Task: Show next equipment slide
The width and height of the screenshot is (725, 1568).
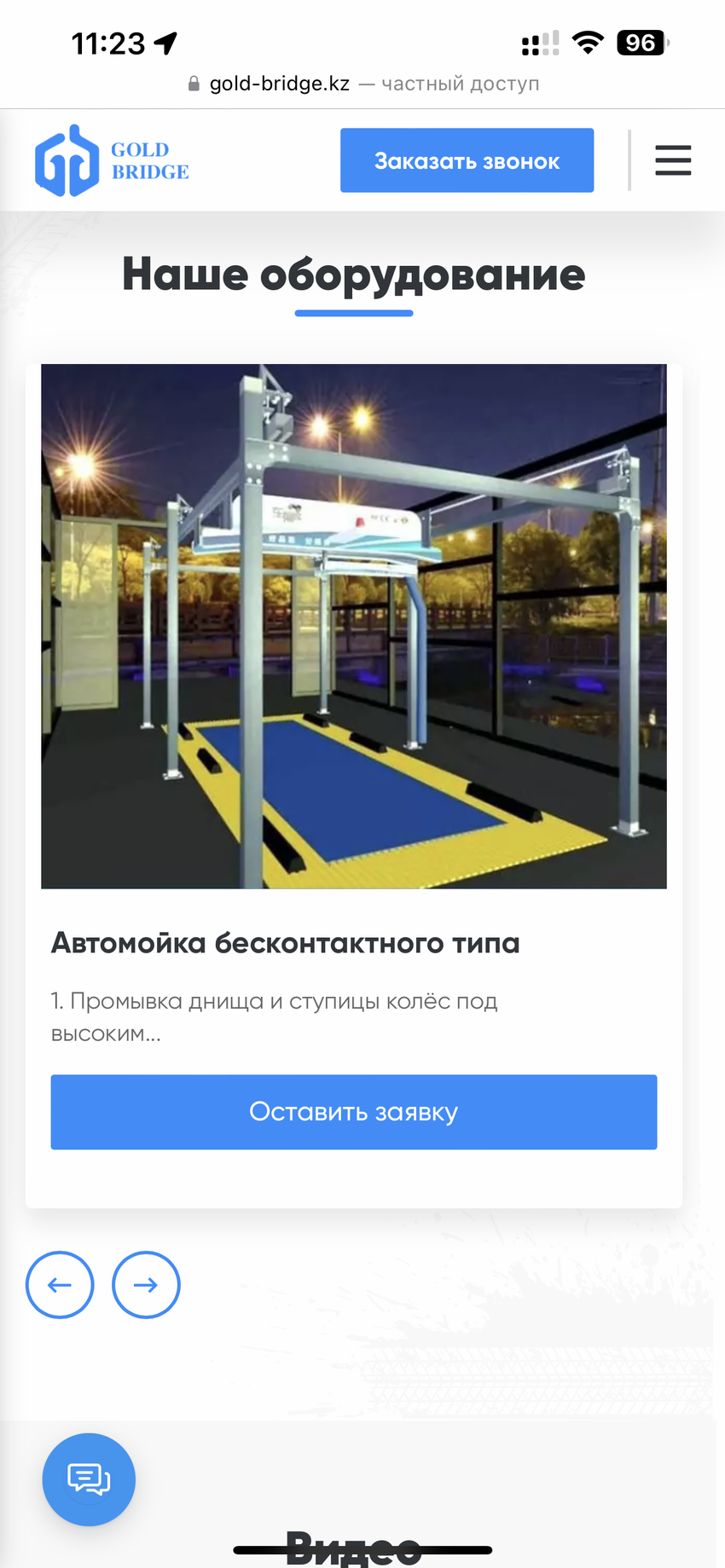Action: pyautogui.click(x=146, y=1285)
